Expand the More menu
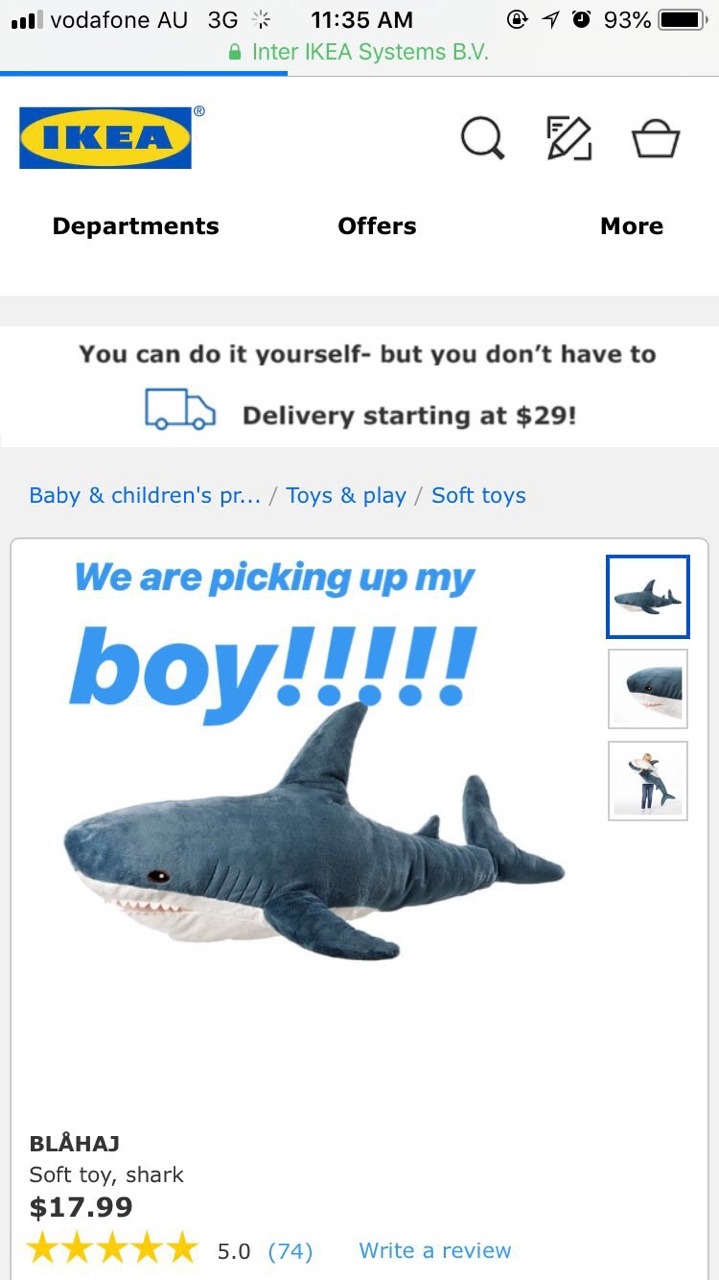The width and height of the screenshot is (719, 1280). pos(631,226)
